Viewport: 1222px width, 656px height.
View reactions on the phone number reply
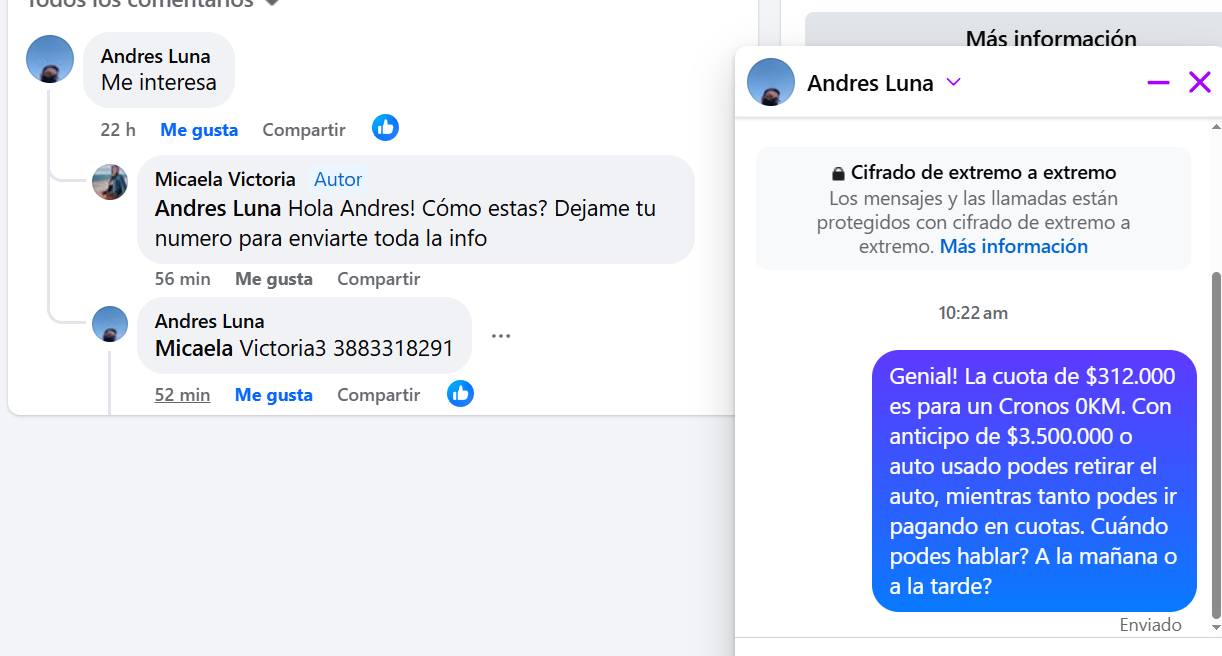460,393
